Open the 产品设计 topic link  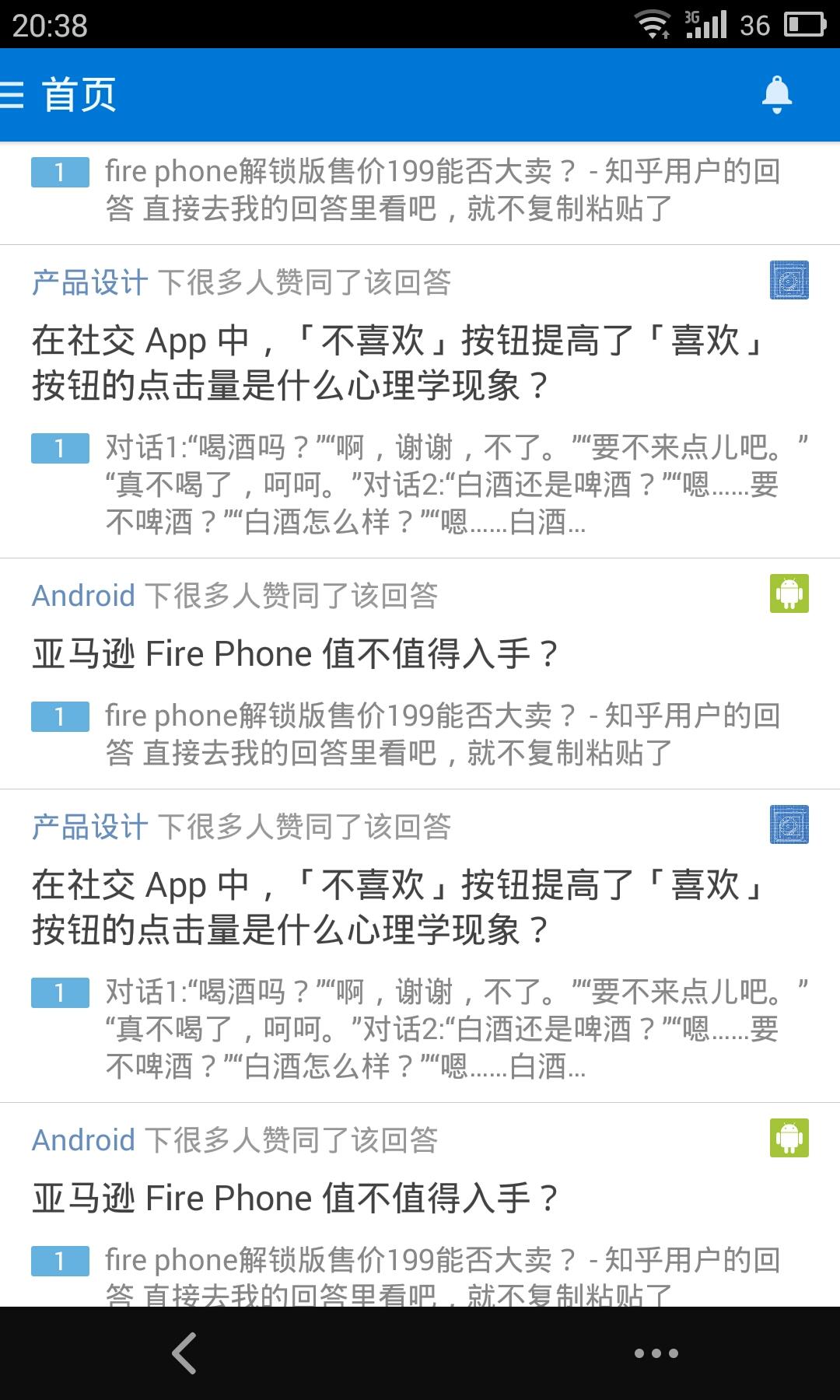tap(88, 282)
